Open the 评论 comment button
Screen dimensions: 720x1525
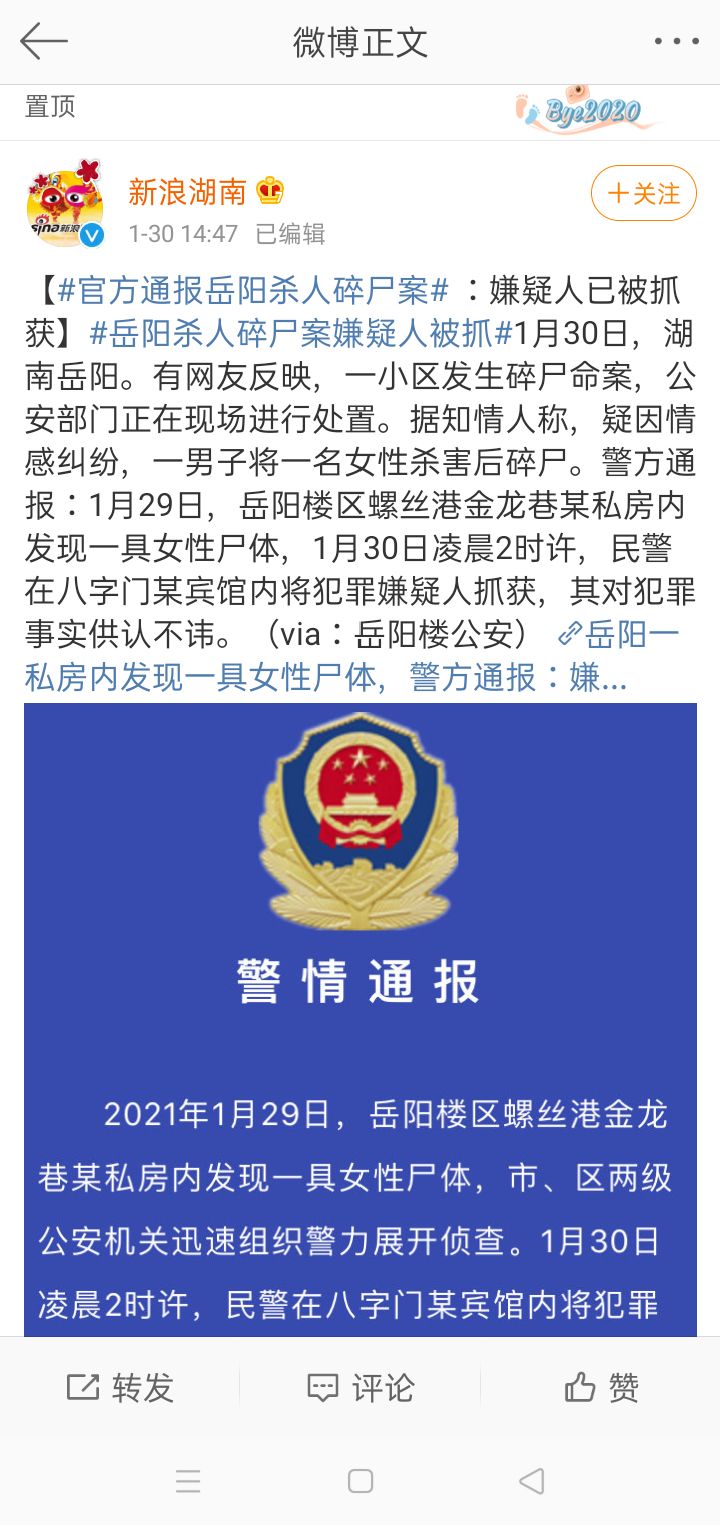(360, 1387)
